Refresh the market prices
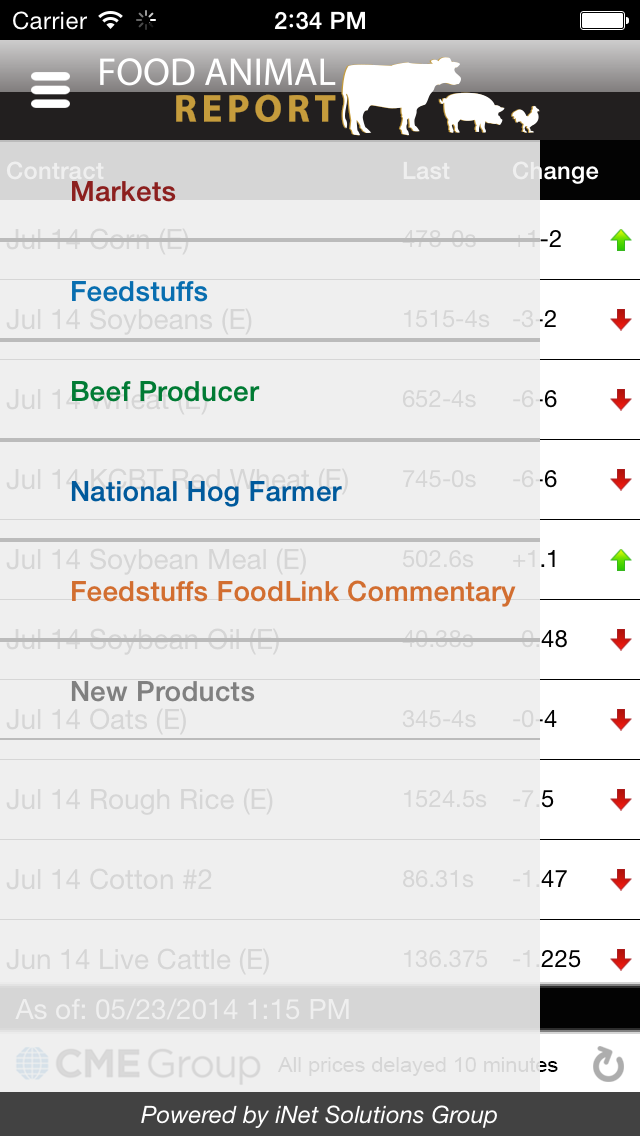The width and height of the screenshot is (640, 1136). pyautogui.click(x=607, y=1064)
